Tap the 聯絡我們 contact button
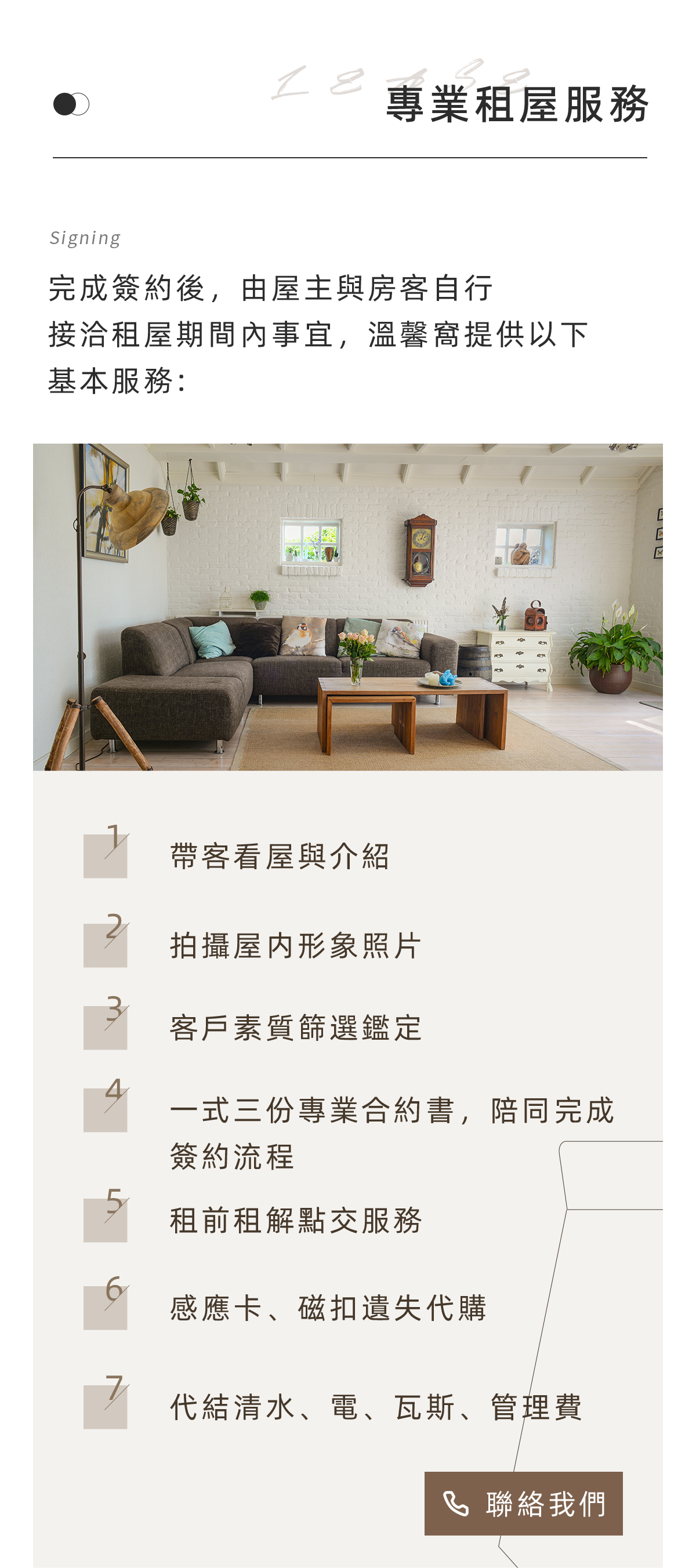 click(x=523, y=1503)
